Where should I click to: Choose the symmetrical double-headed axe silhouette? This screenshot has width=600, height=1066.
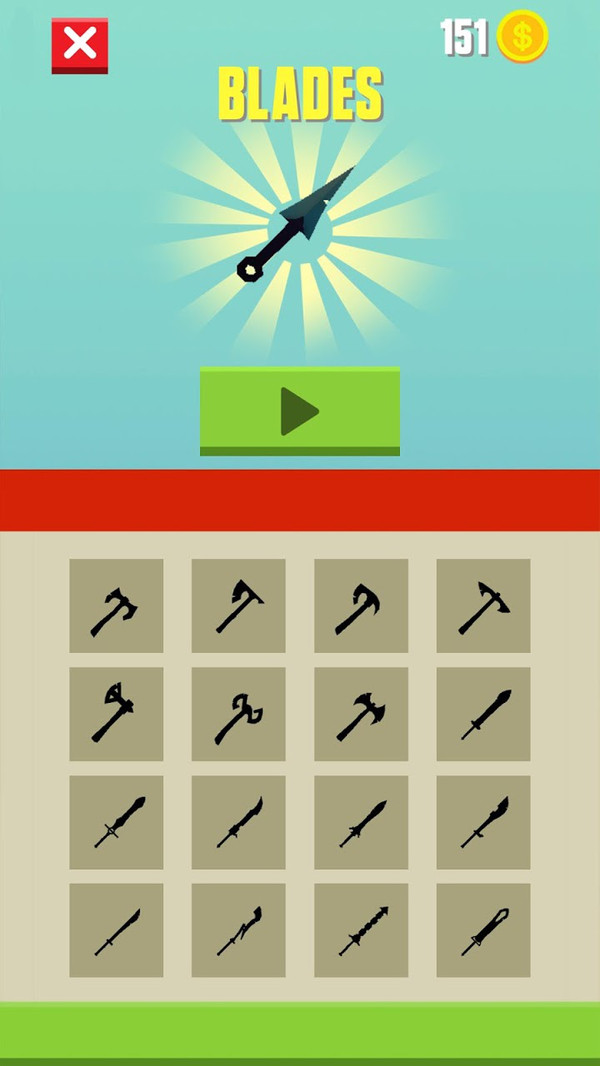point(361,714)
